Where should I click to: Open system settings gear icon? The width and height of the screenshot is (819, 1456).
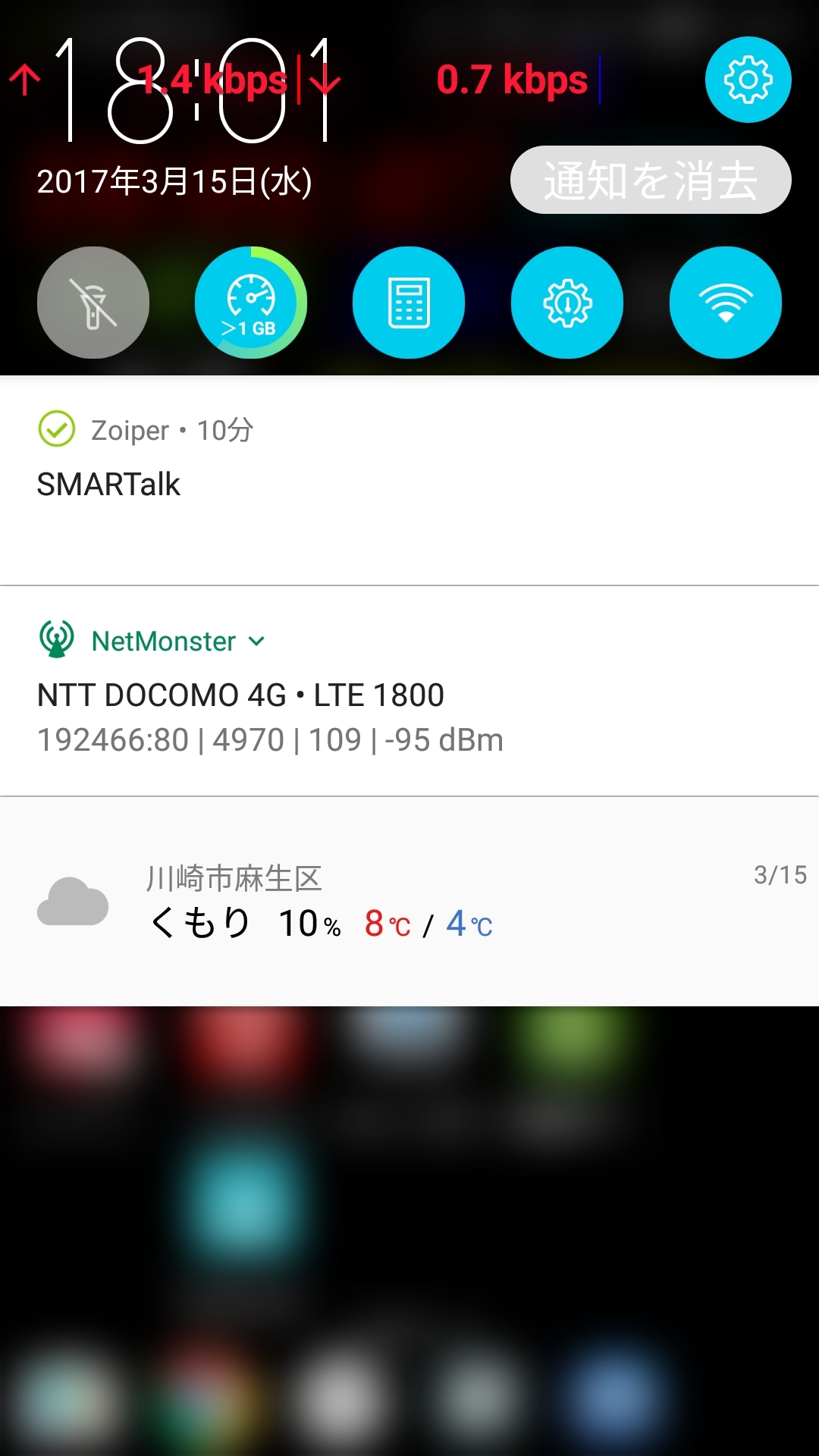coord(748,80)
